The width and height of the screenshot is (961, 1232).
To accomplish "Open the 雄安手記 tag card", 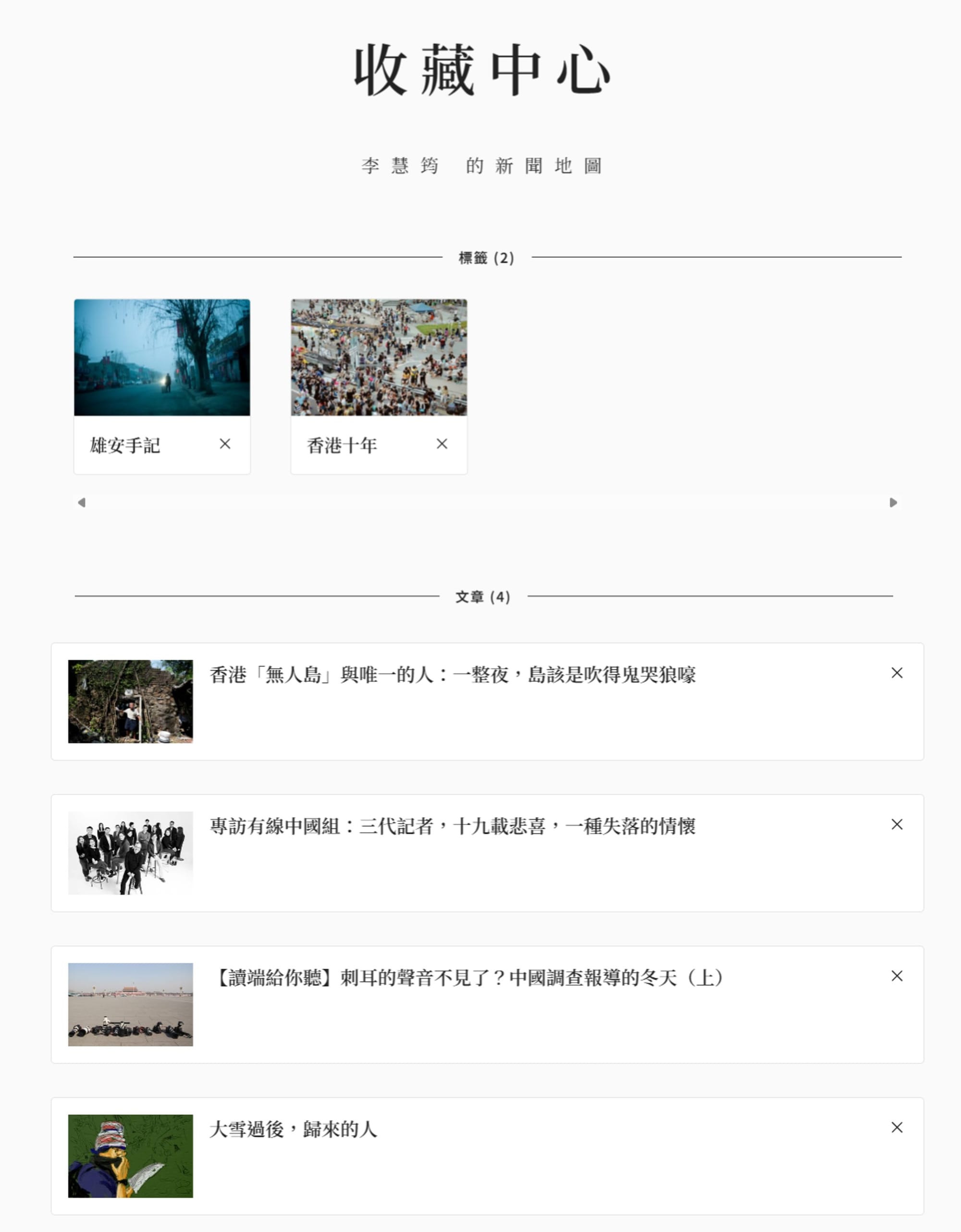I will tap(162, 358).
